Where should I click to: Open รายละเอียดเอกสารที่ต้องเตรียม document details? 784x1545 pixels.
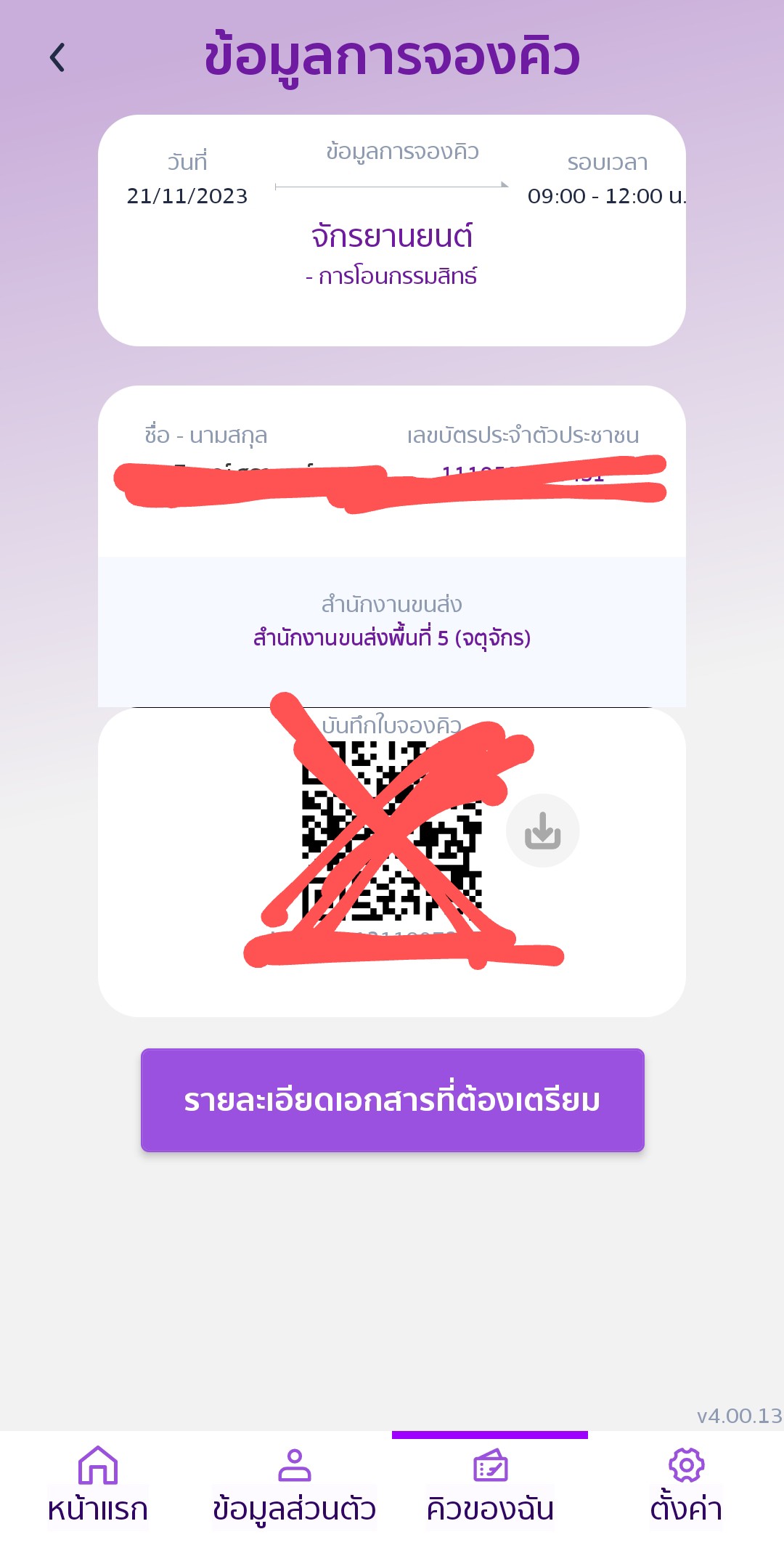click(393, 1100)
